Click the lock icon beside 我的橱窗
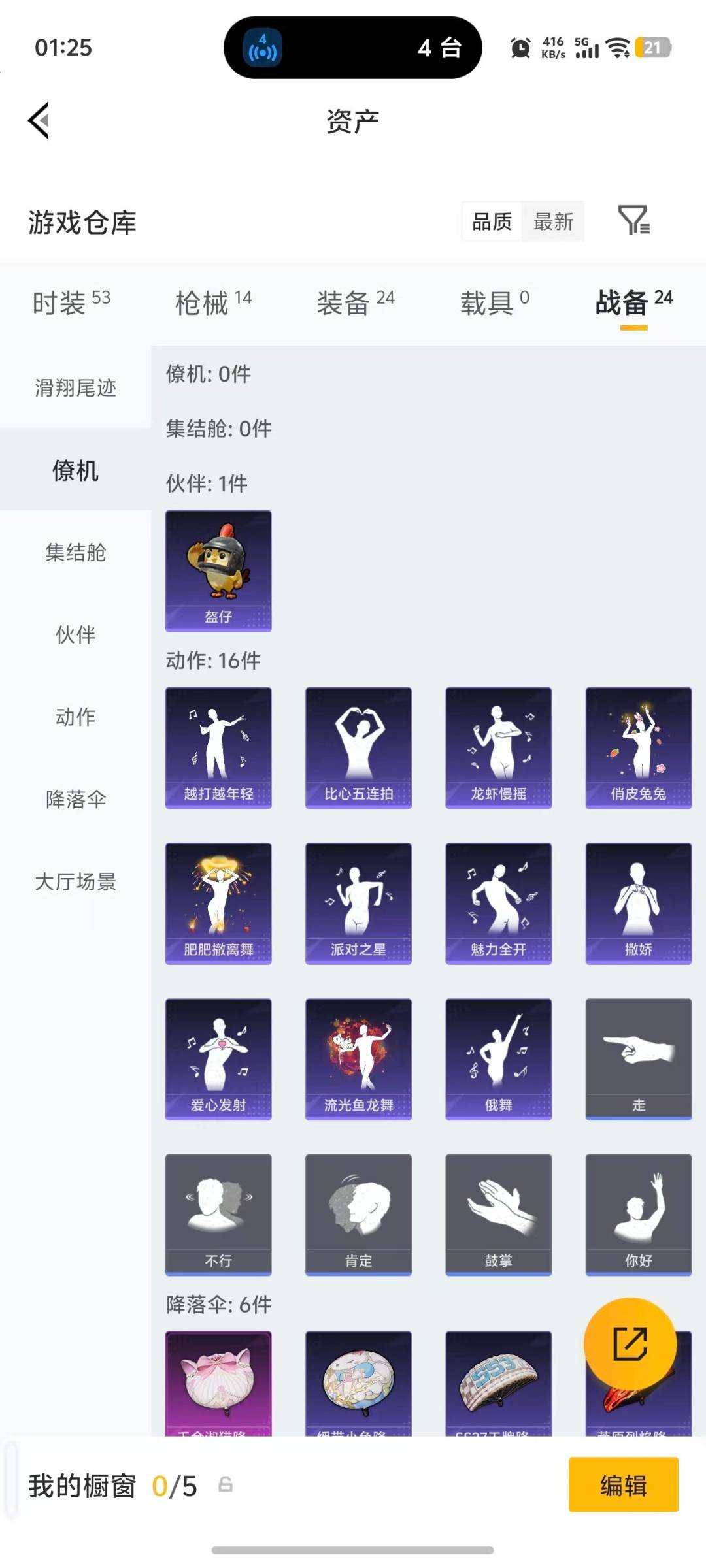This screenshot has height=1568, width=706. 226,1484
